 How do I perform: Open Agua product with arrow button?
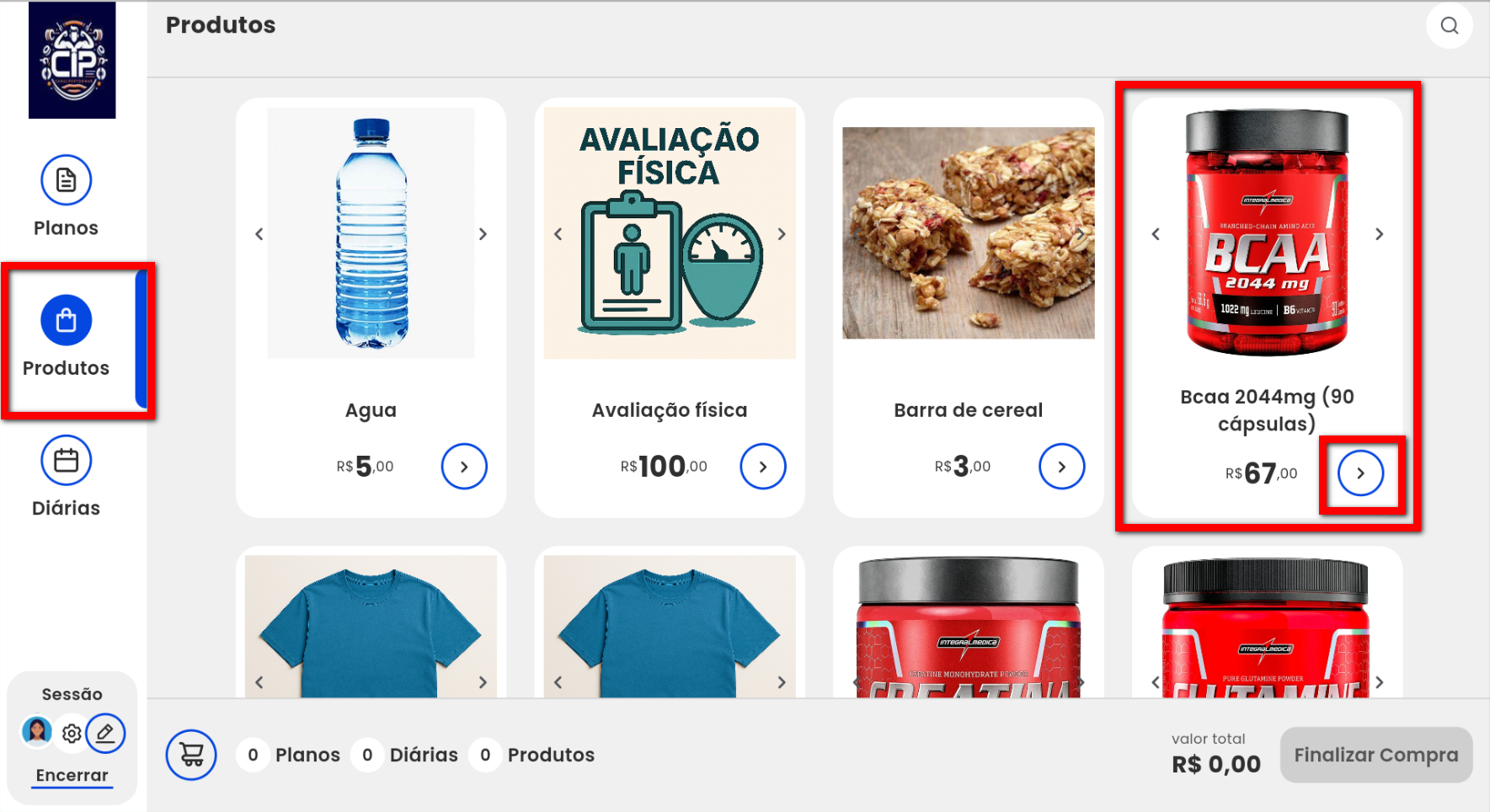click(x=464, y=467)
